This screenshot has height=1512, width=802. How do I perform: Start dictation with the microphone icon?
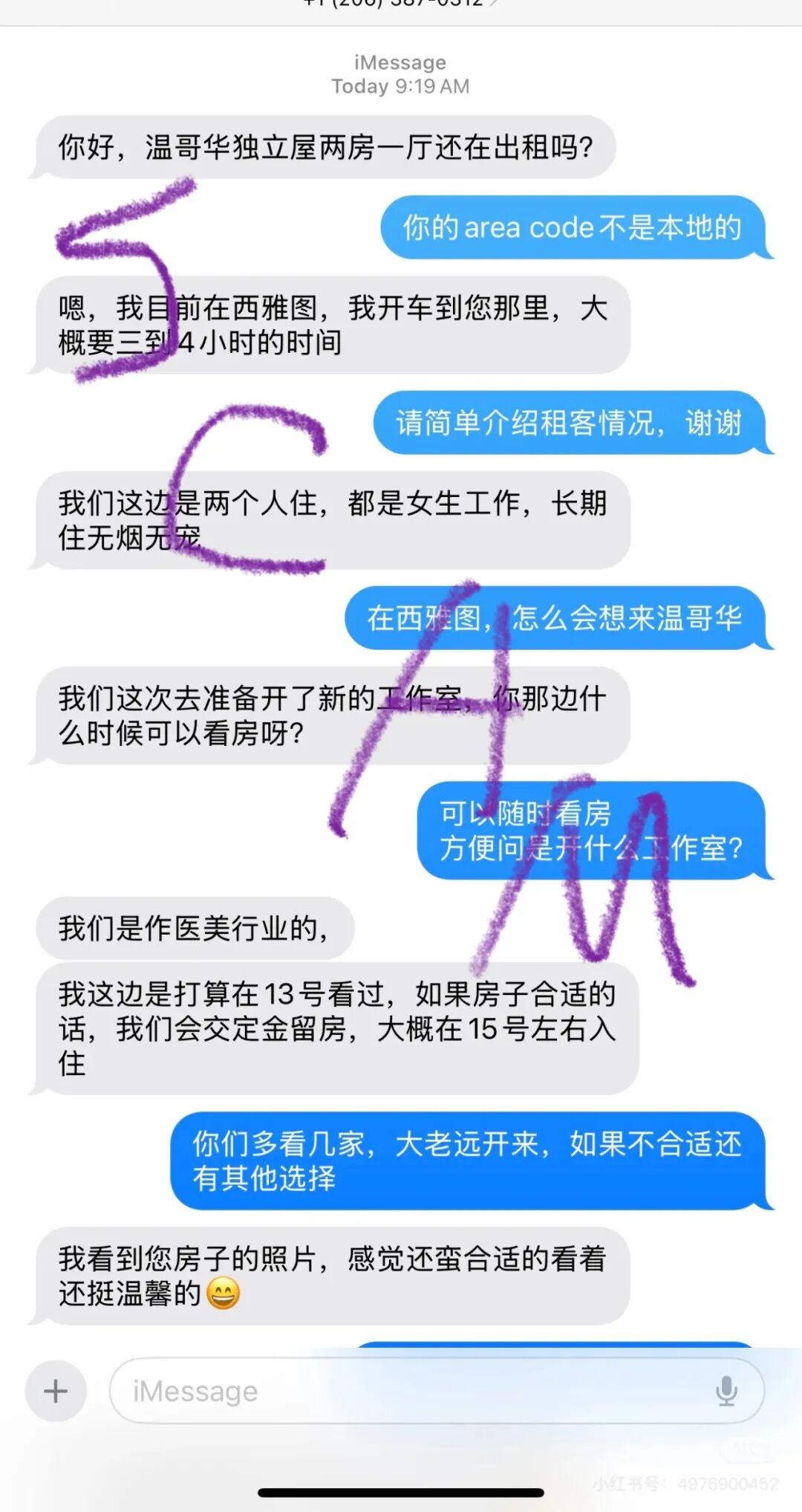[726, 1391]
